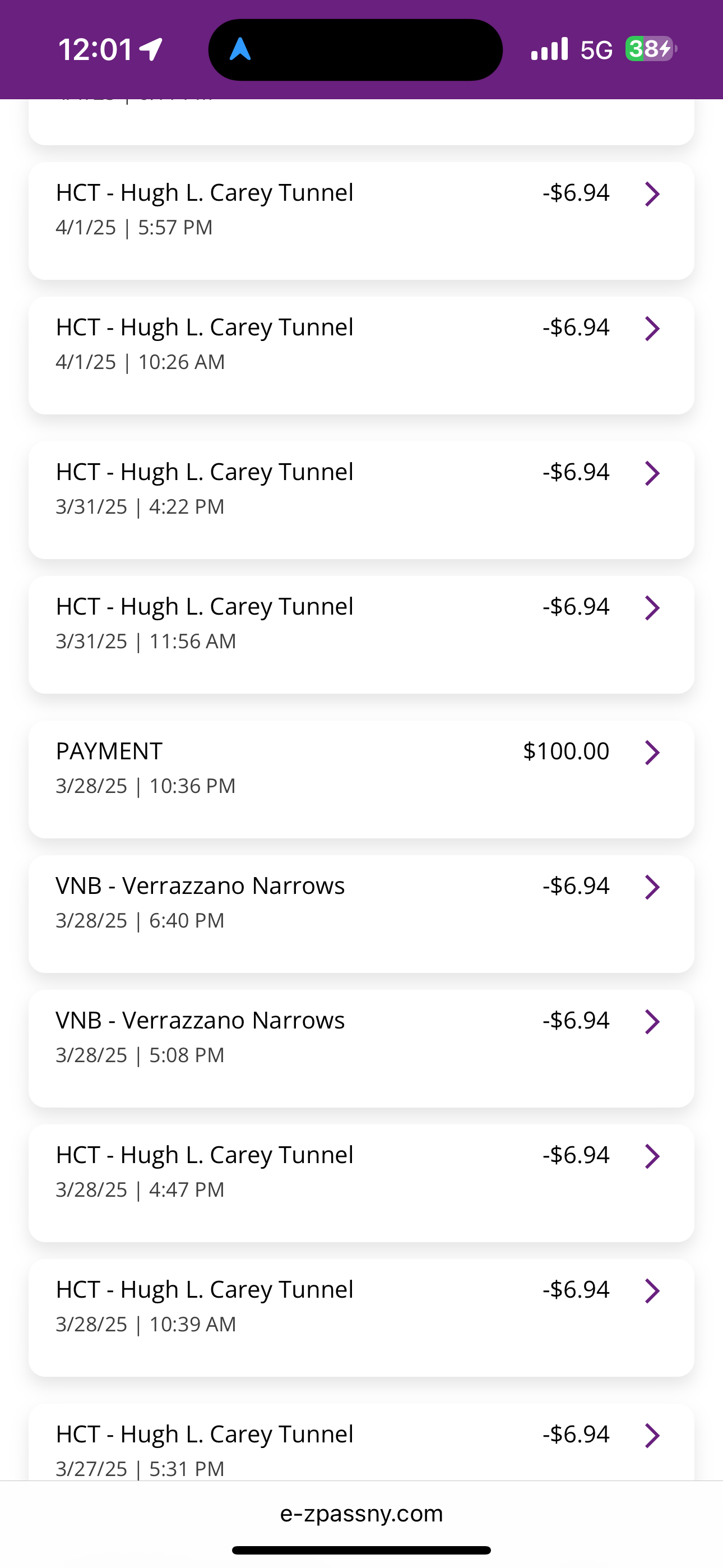The width and height of the screenshot is (723, 1568).
Task: Open the 3/31/25 4:22 PM HCT charge
Action: point(361,500)
